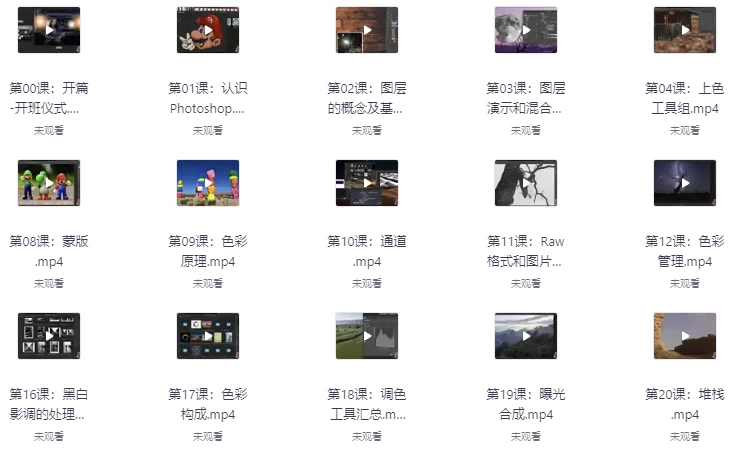Play 第17课：色彩构成.mp4
This screenshot has height=449, width=731.
(x=208, y=336)
